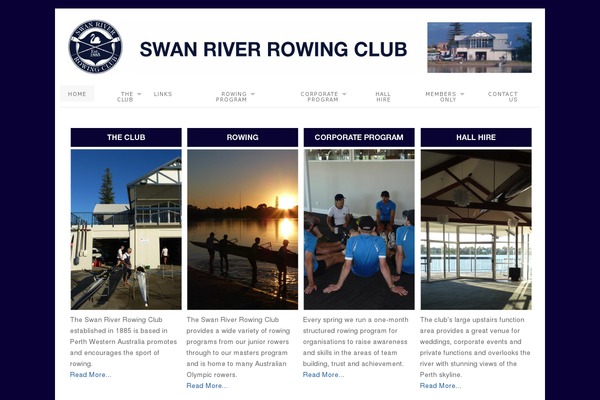Go to the Home nav item
Screen dimensions: 600x400
(77, 94)
